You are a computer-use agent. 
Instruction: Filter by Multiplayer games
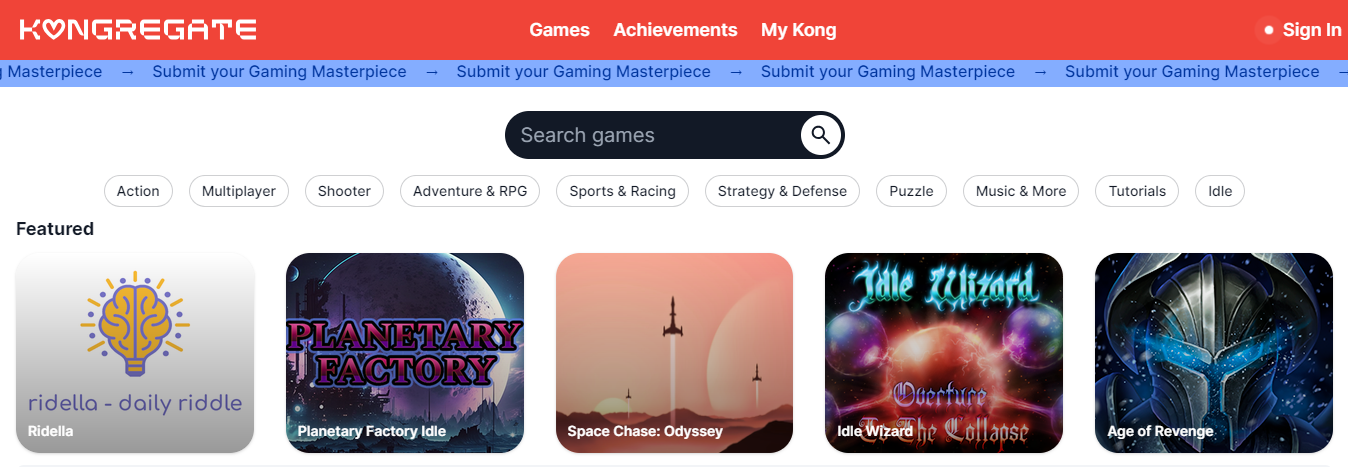[x=239, y=191]
